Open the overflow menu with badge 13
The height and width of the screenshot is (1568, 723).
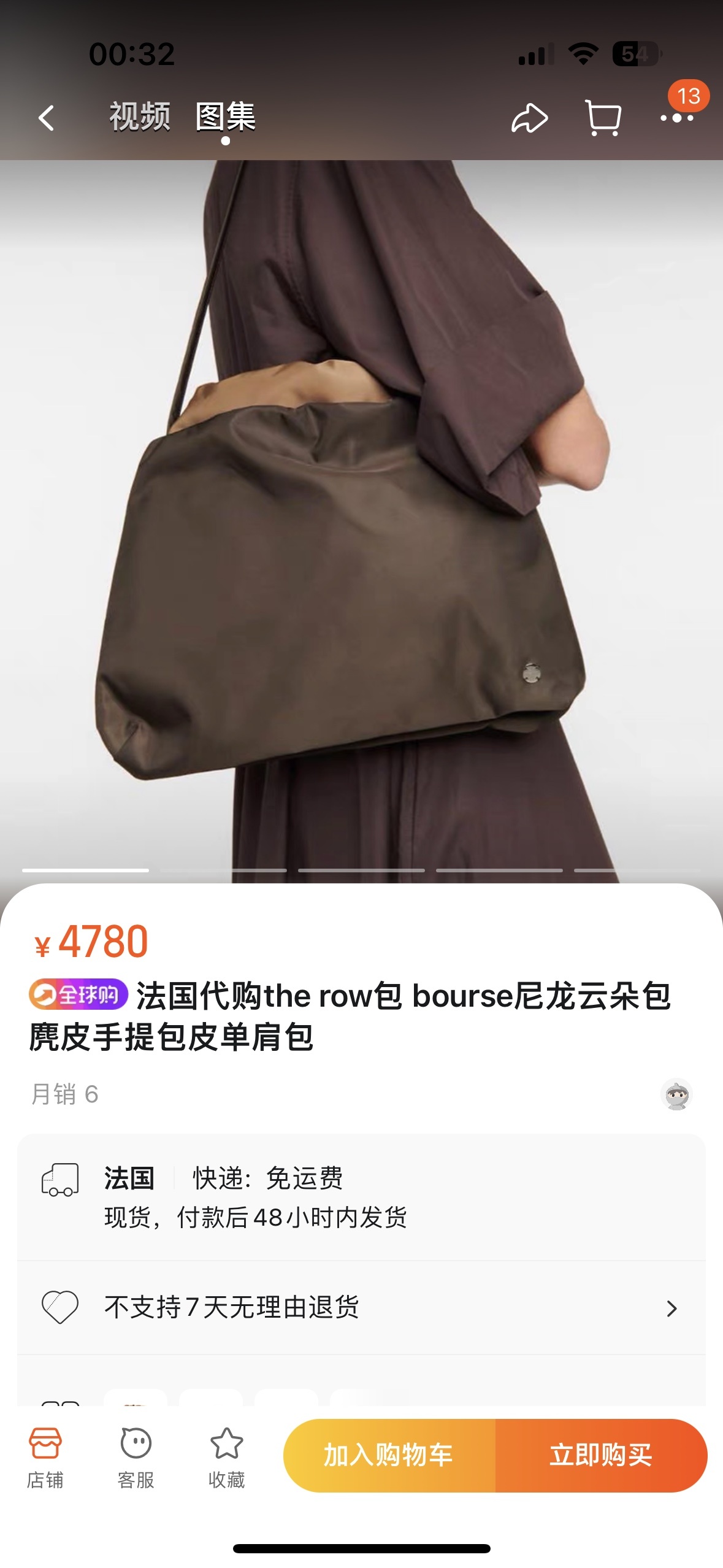tap(677, 117)
